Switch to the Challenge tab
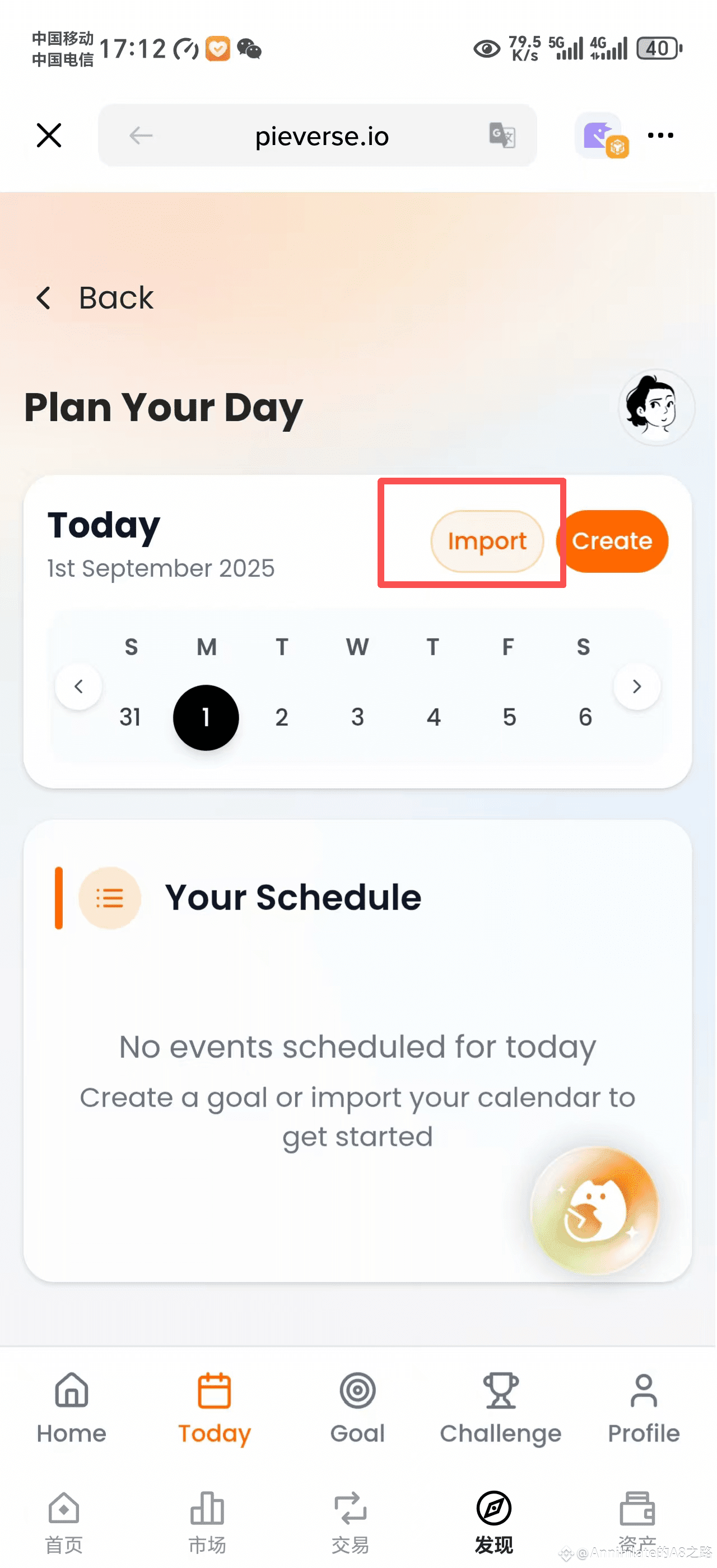Viewport: 717px width, 1568px height. pyautogui.click(x=500, y=1408)
